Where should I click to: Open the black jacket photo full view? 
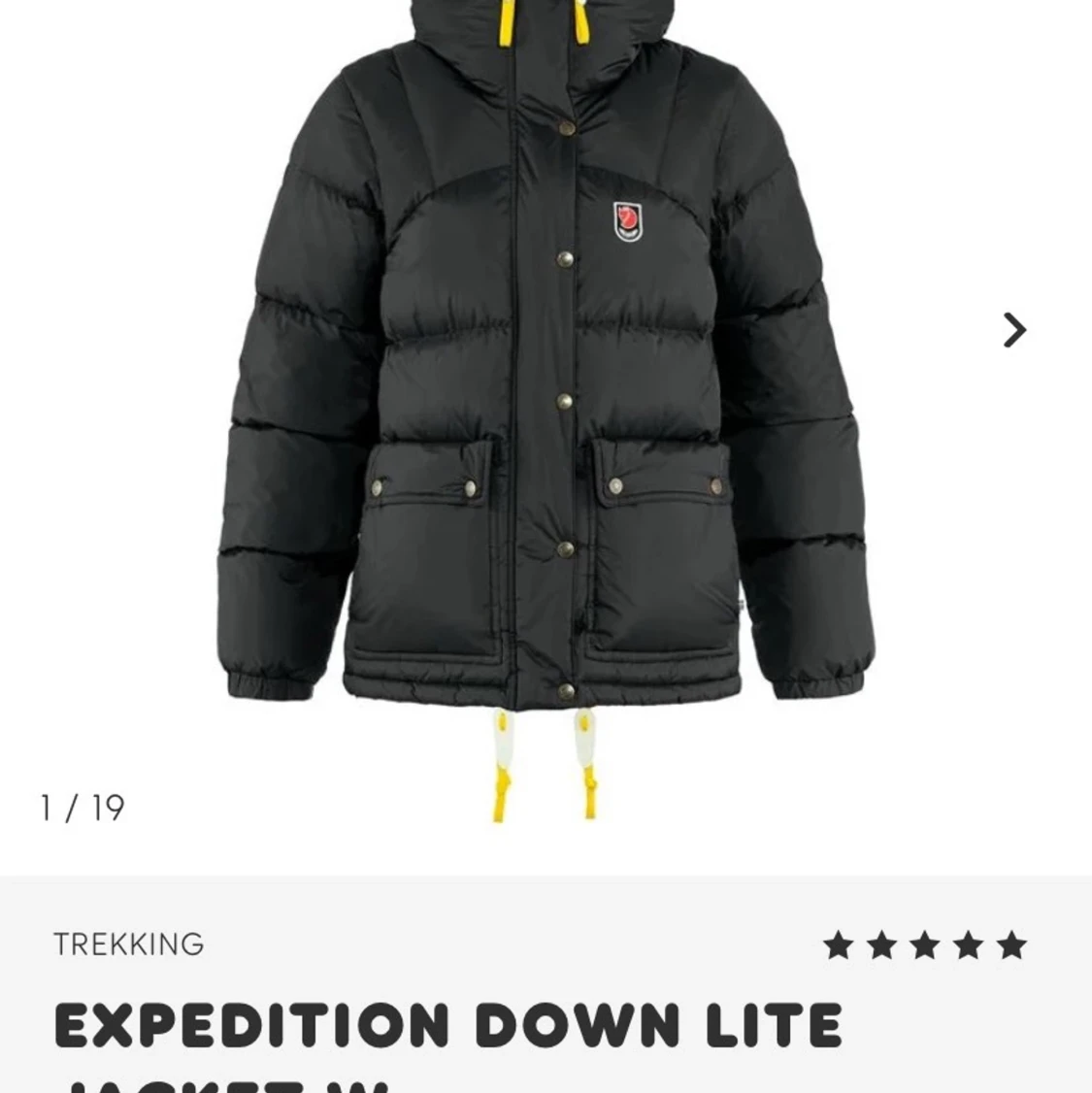pos(544,388)
